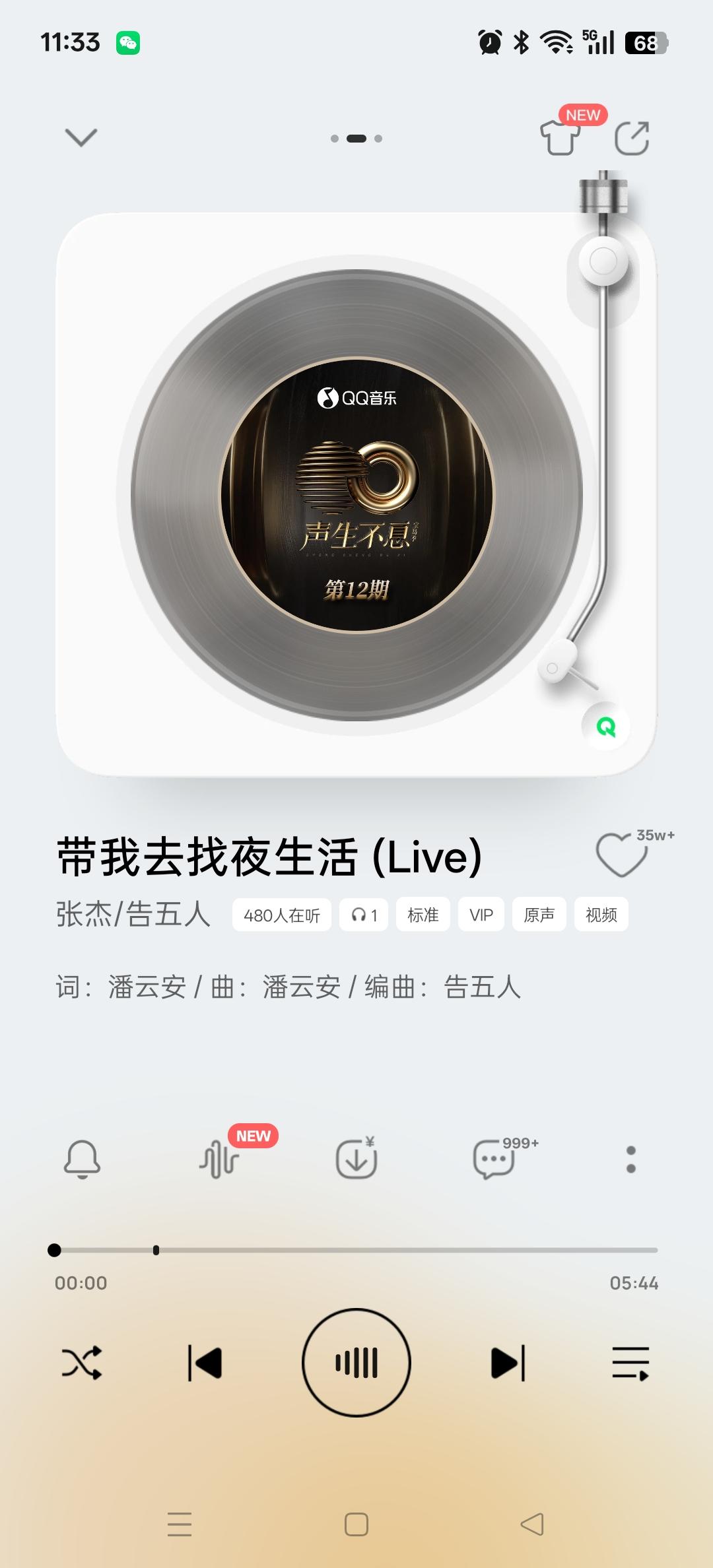The width and height of the screenshot is (713, 1568).
Task: Open the three-dot more options menu
Action: 631,1159
